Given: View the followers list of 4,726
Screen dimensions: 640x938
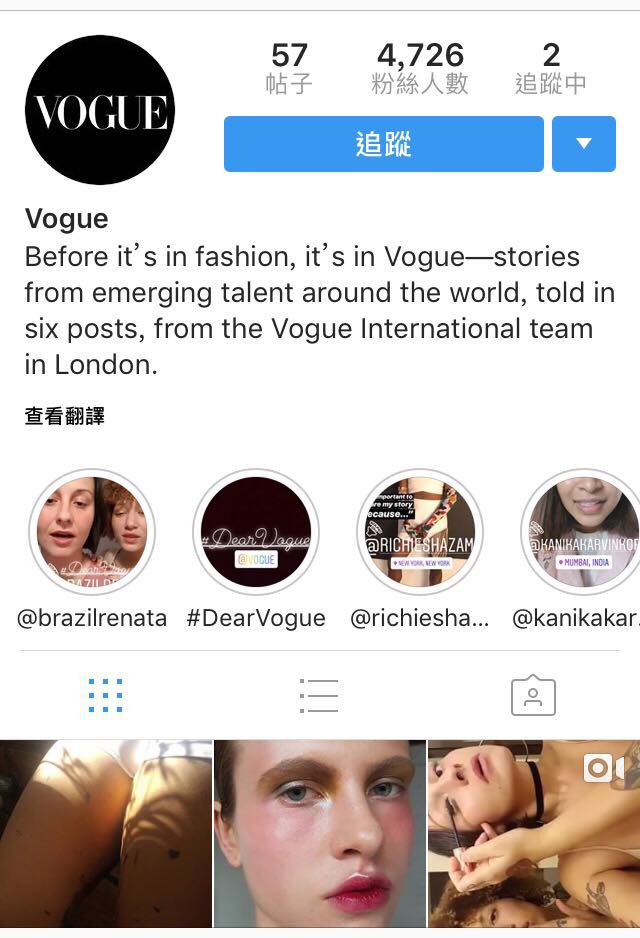Looking at the screenshot, I should point(420,68).
